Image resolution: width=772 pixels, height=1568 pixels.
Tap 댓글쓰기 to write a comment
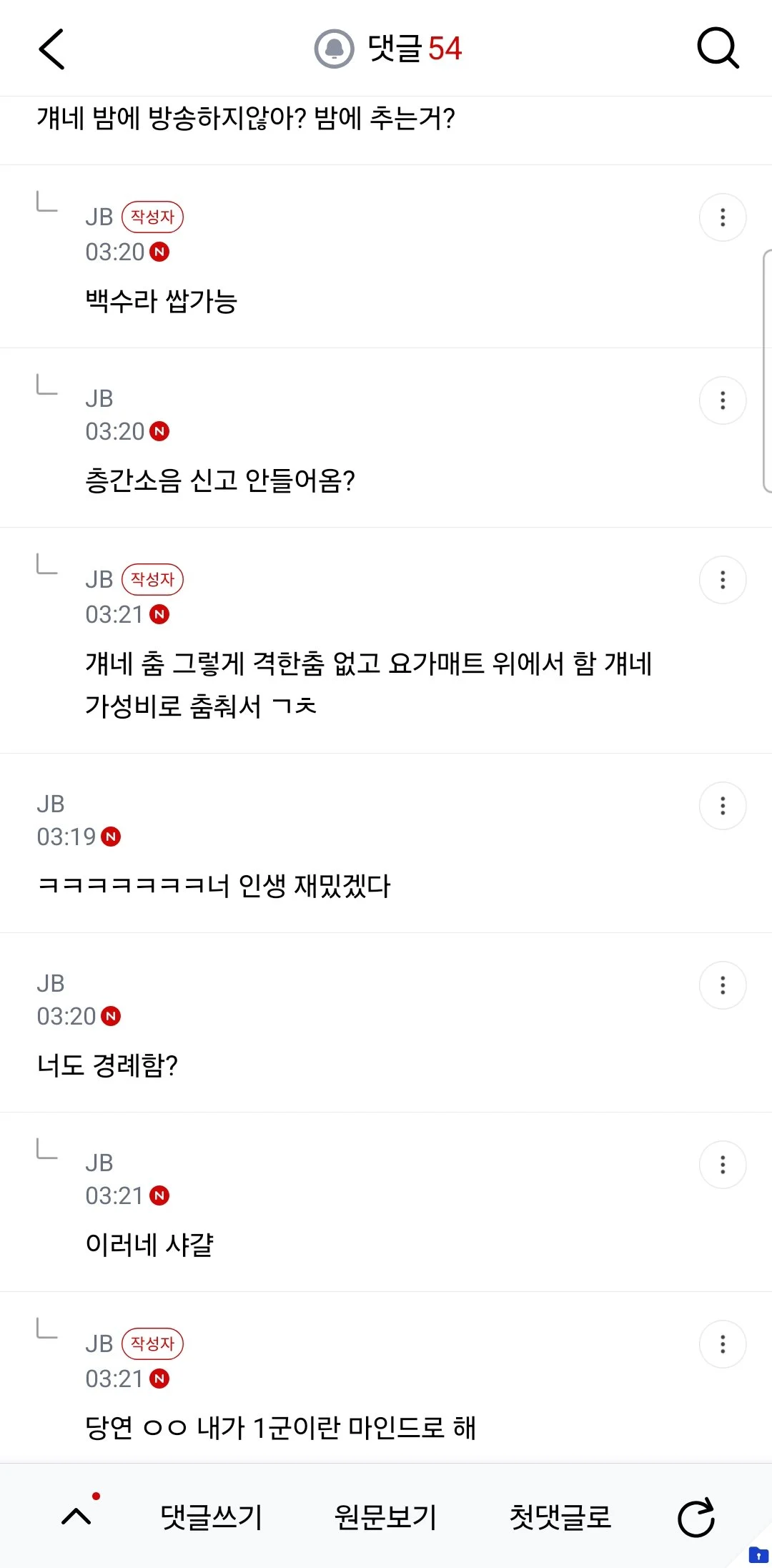[212, 1517]
